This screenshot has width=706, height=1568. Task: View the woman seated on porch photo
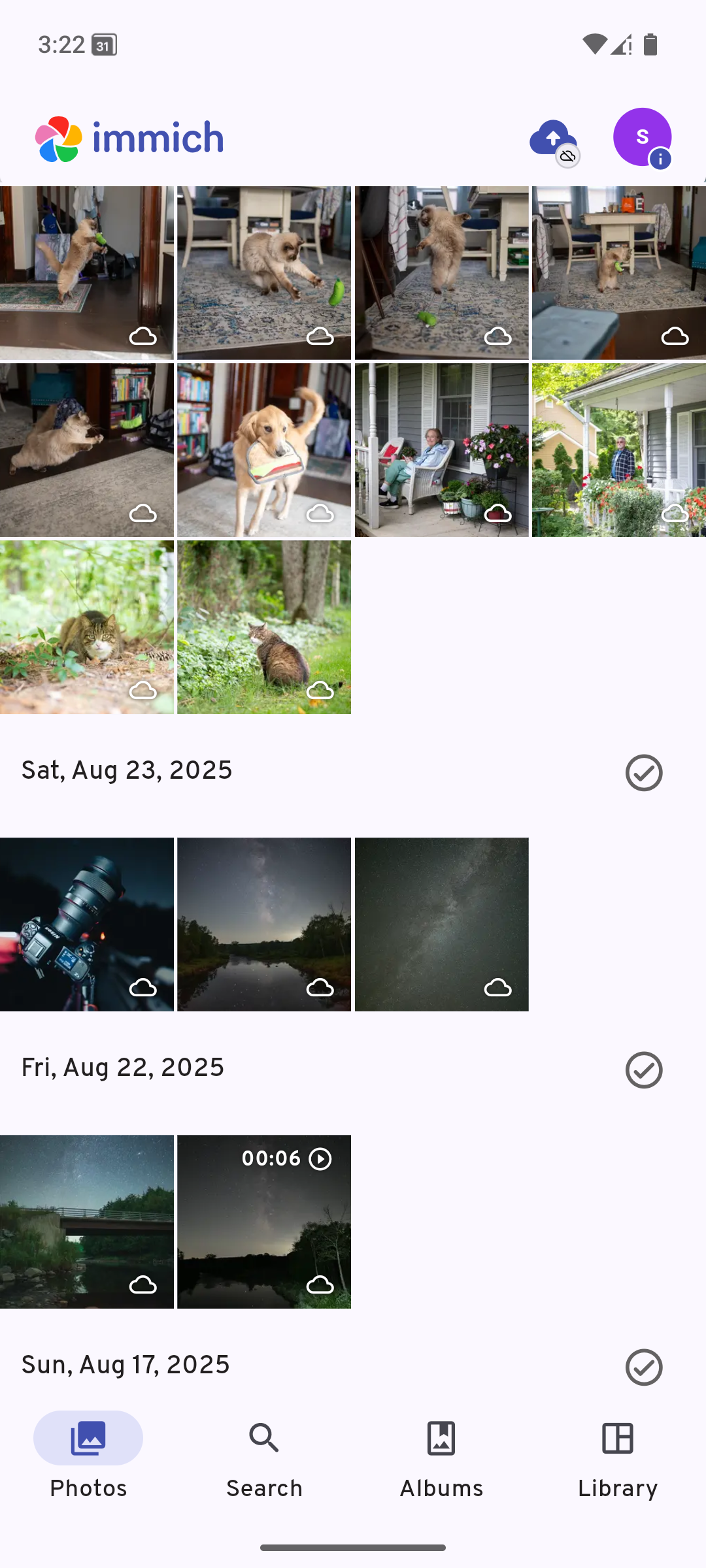(x=441, y=450)
